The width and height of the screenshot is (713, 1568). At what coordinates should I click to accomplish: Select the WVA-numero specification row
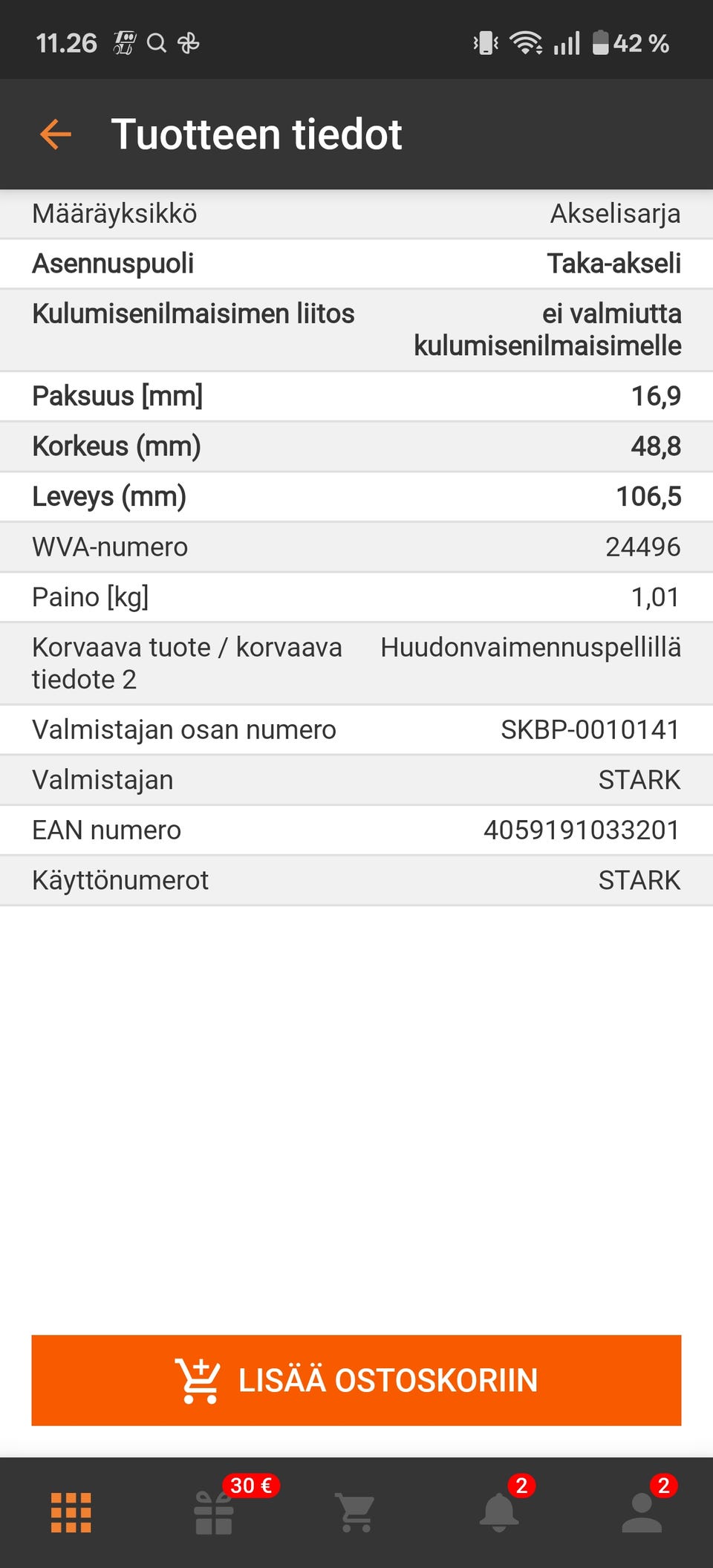coord(356,546)
